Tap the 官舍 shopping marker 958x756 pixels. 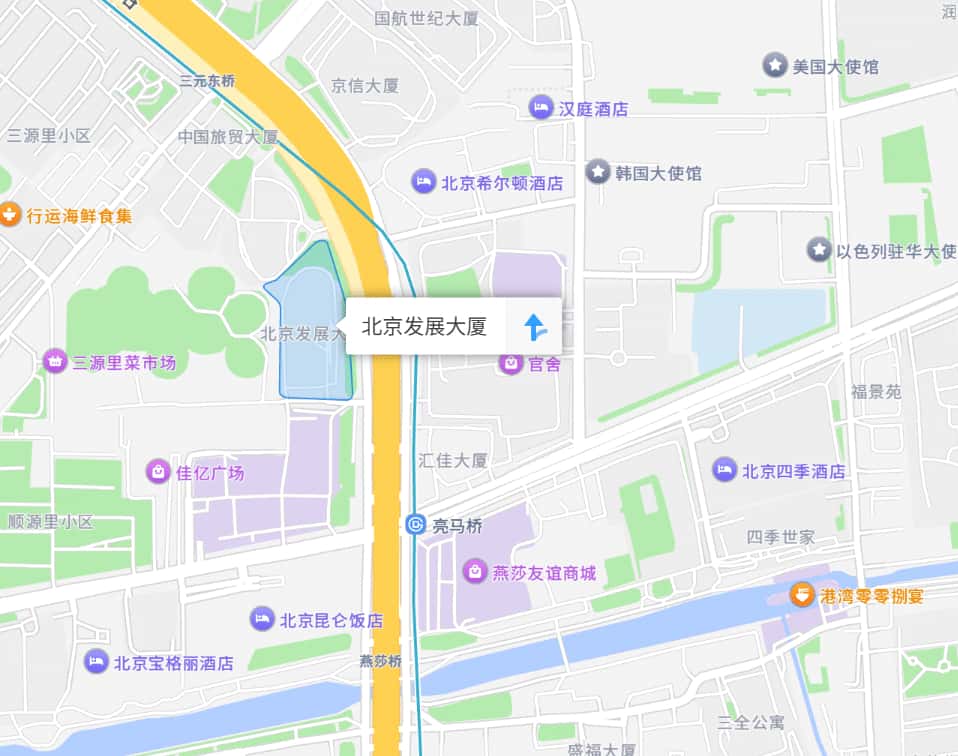coord(511,363)
